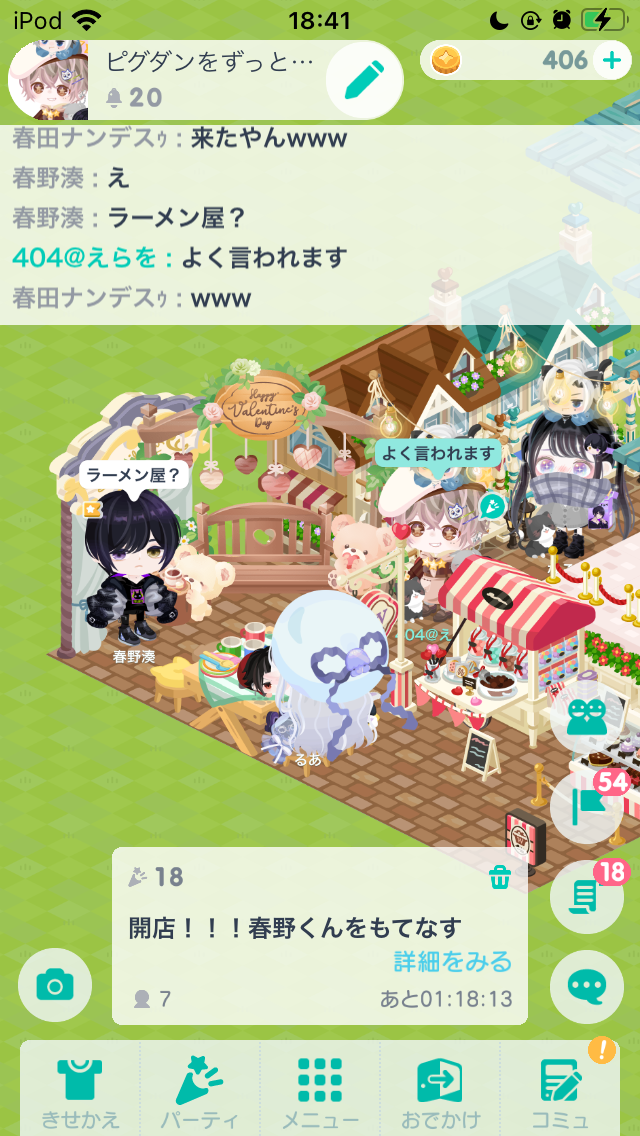Go to the おでかけ tab
This screenshot has width=640, height=1136.
[440, 1092]
